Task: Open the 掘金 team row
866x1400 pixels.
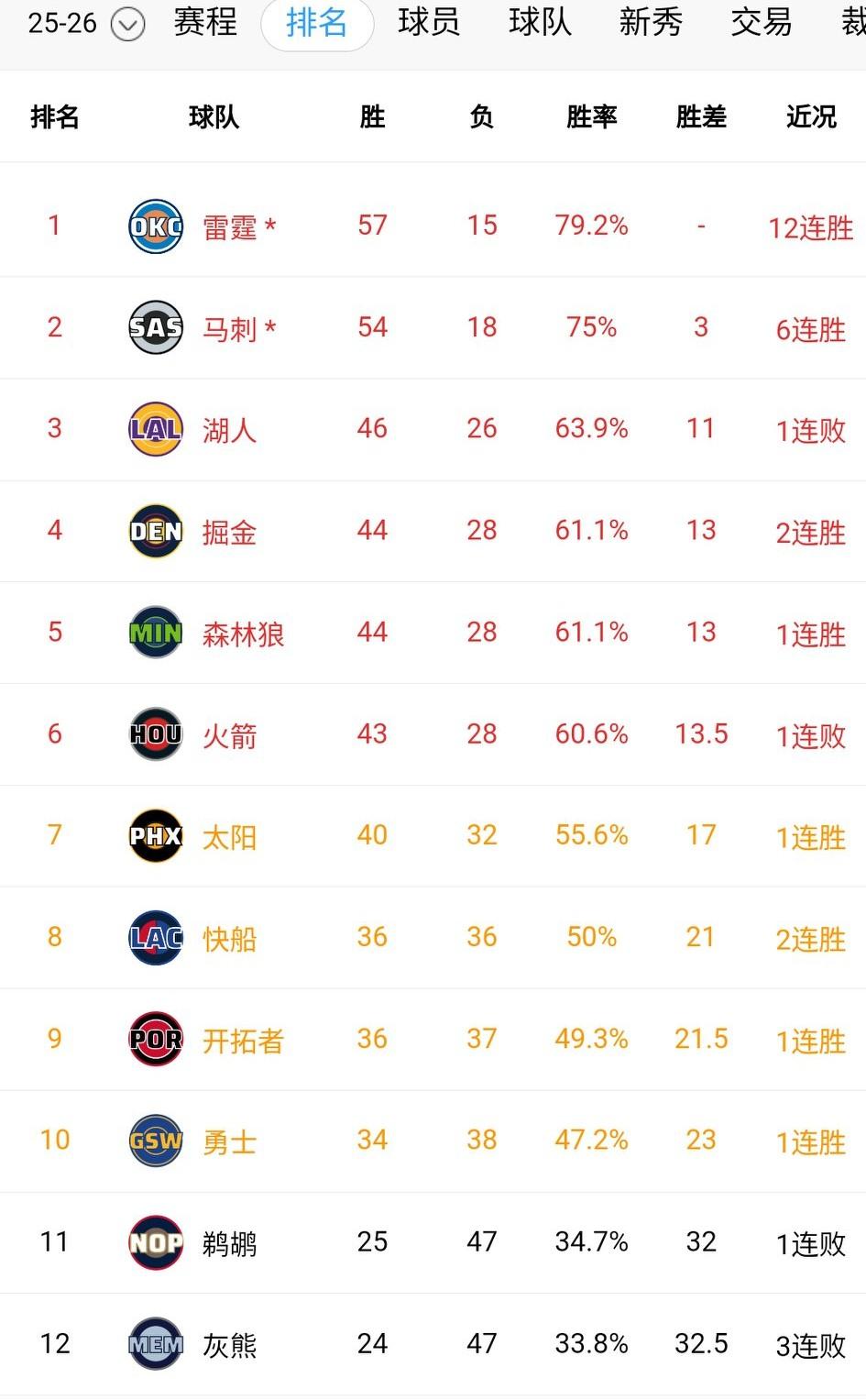Action: click(x=229, y=531)
